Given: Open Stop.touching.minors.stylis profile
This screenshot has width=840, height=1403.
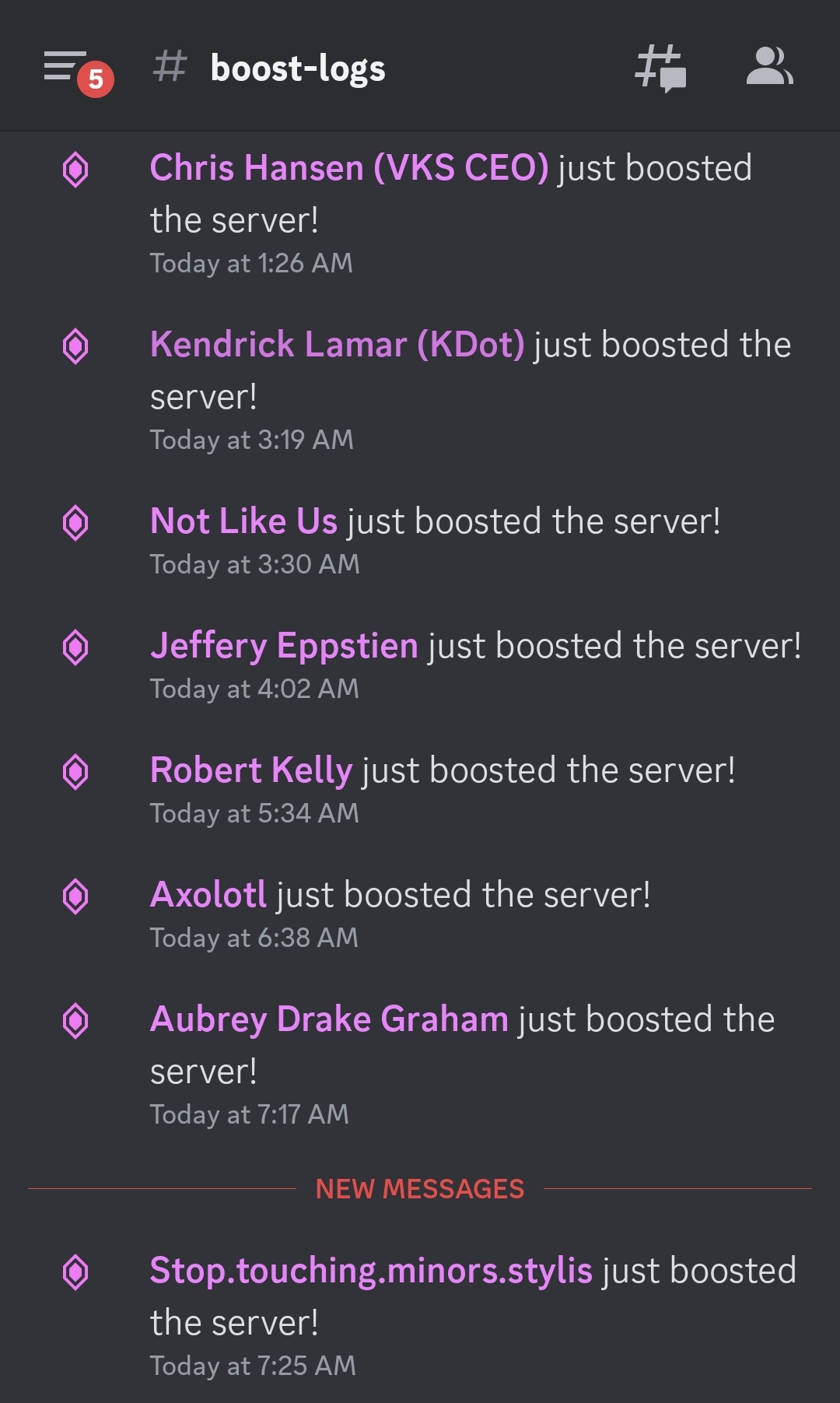Looking at the screenshot, I should pos(371,1271).
